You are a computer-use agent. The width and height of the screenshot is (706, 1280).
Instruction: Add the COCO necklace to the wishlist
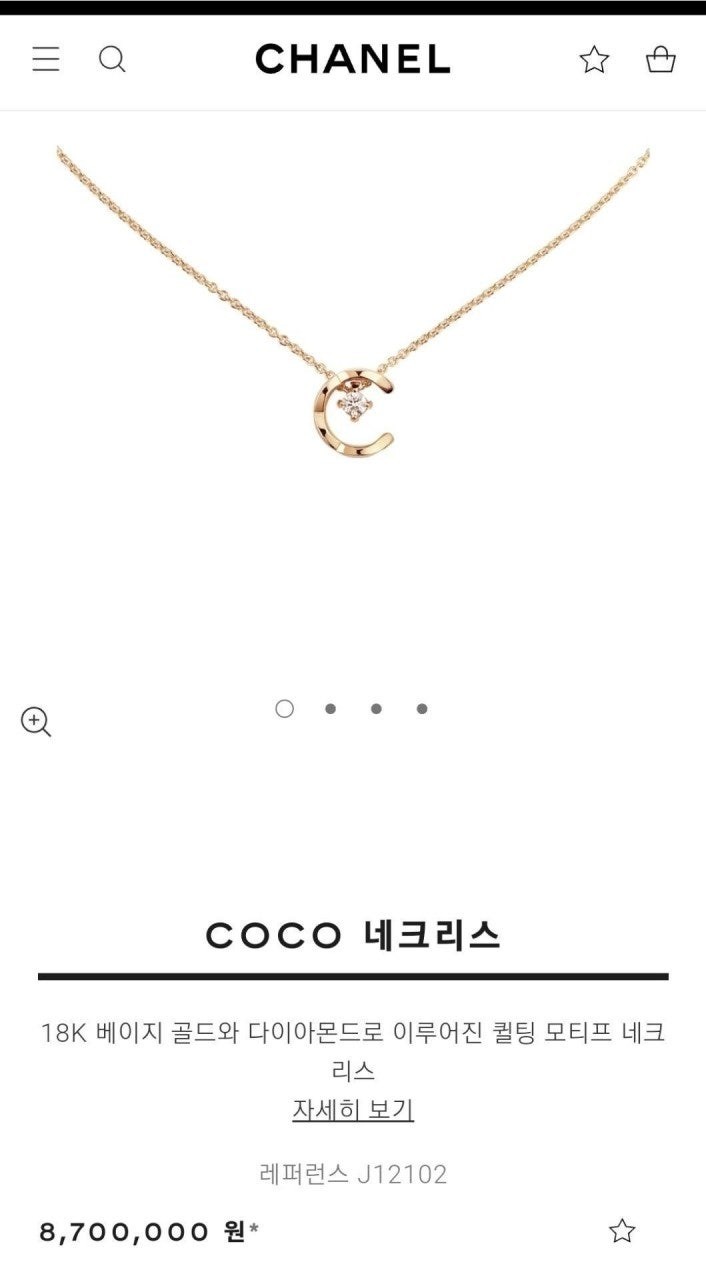click(x=622, y=1231)
